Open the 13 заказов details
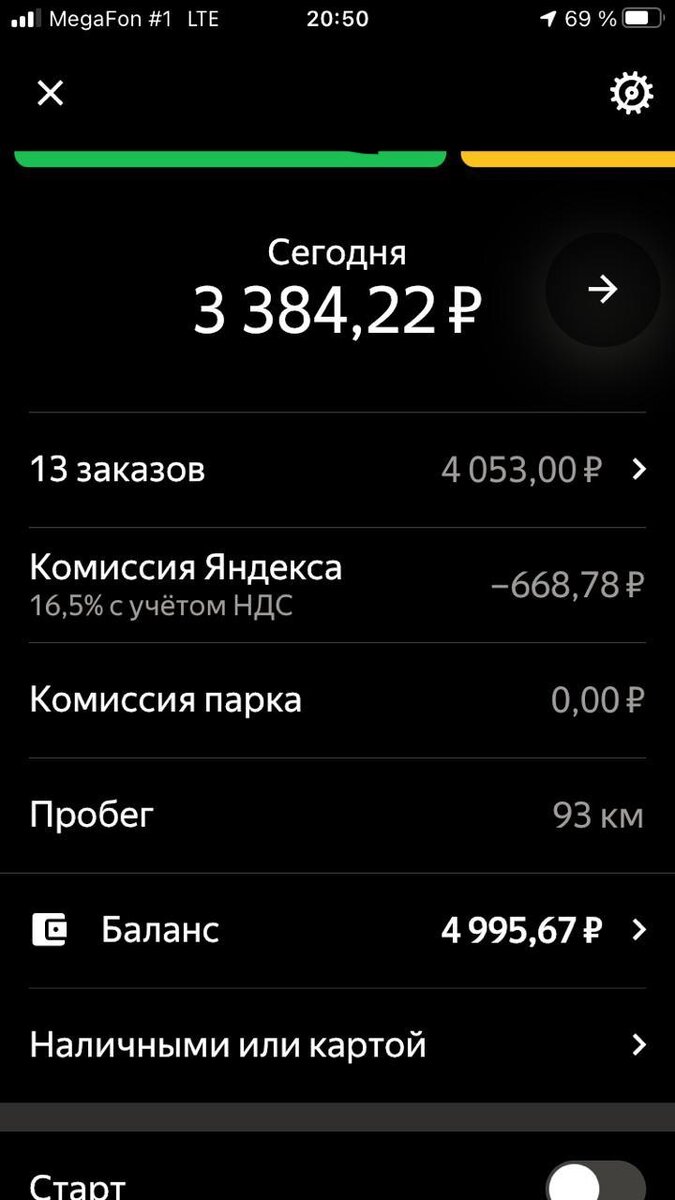Image resolution: width=675 pixels, height=1200 pixels. point(338,470)
